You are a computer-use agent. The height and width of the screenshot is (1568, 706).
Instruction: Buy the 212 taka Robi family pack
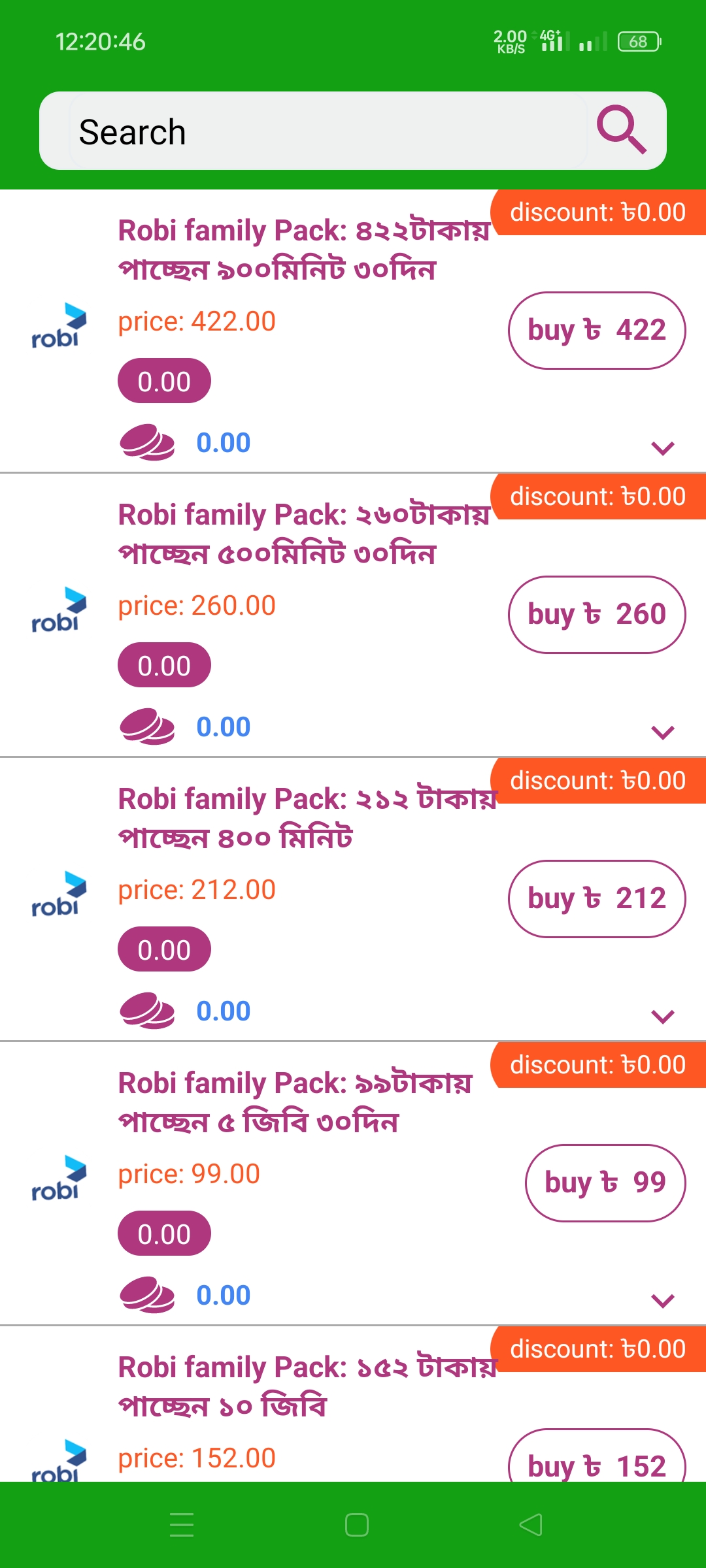point(597,899)
